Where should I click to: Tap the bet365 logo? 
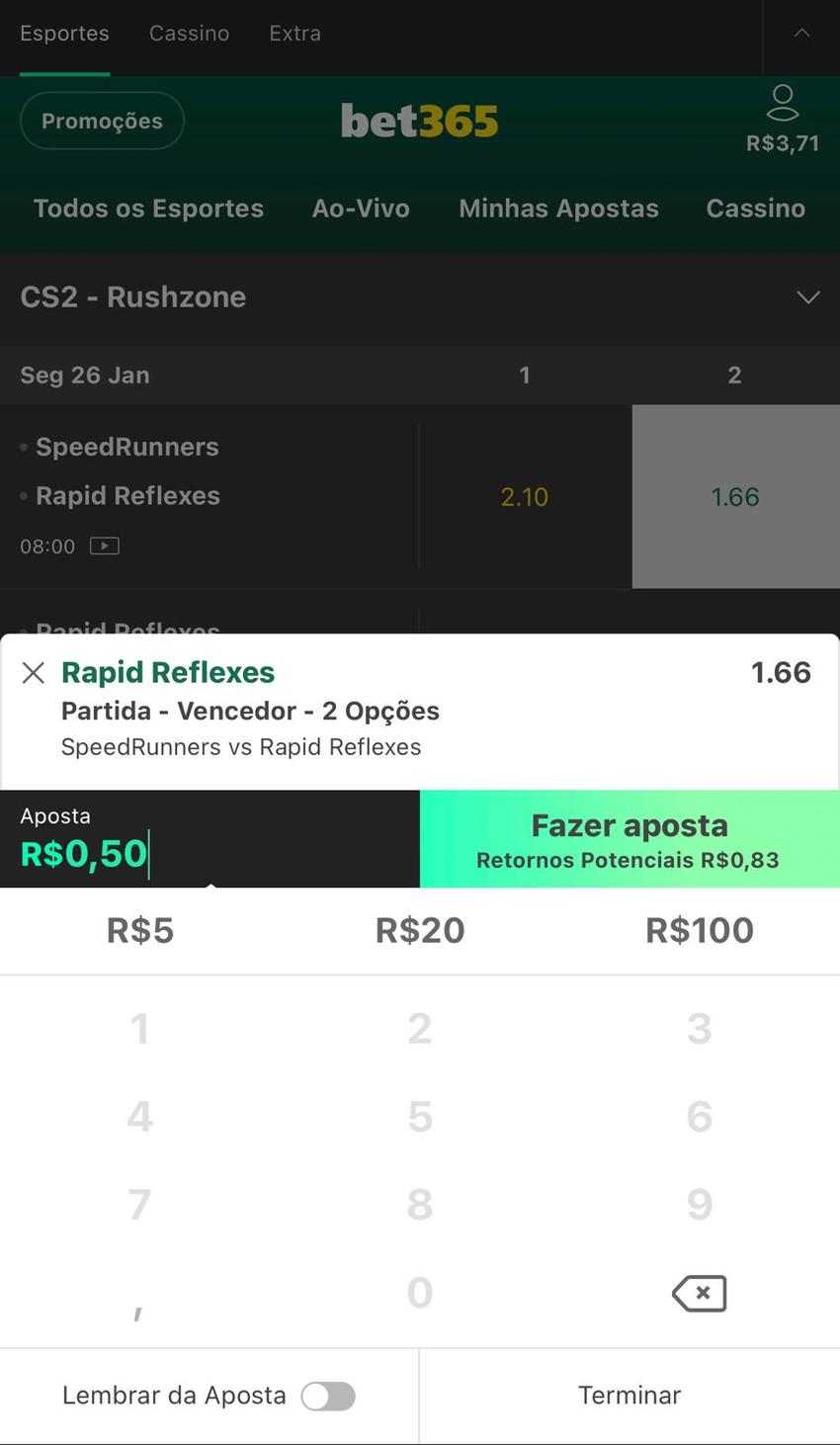(x=419, y=120)
